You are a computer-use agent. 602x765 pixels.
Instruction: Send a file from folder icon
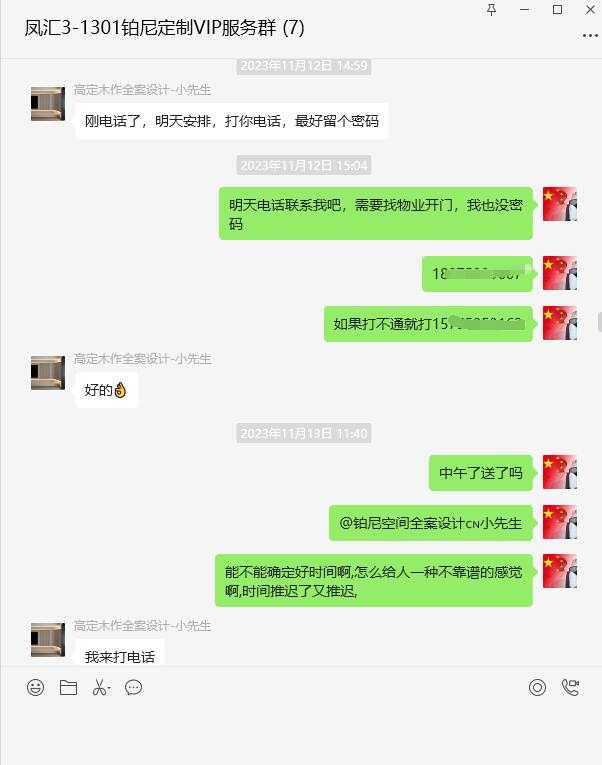[68, 687]
